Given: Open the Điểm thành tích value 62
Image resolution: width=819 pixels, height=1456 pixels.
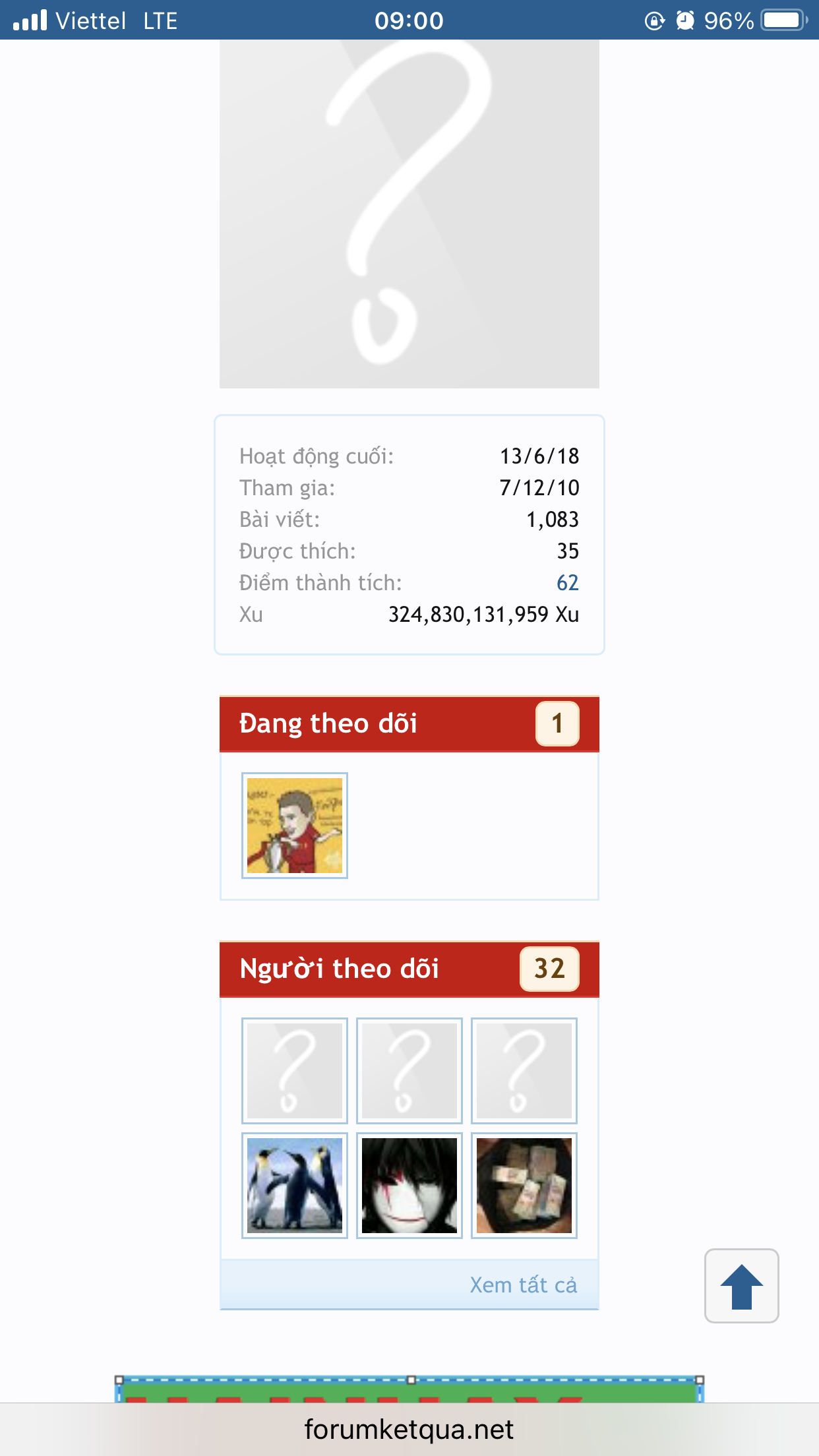Looking at the screenshot, I should (567, 583).
